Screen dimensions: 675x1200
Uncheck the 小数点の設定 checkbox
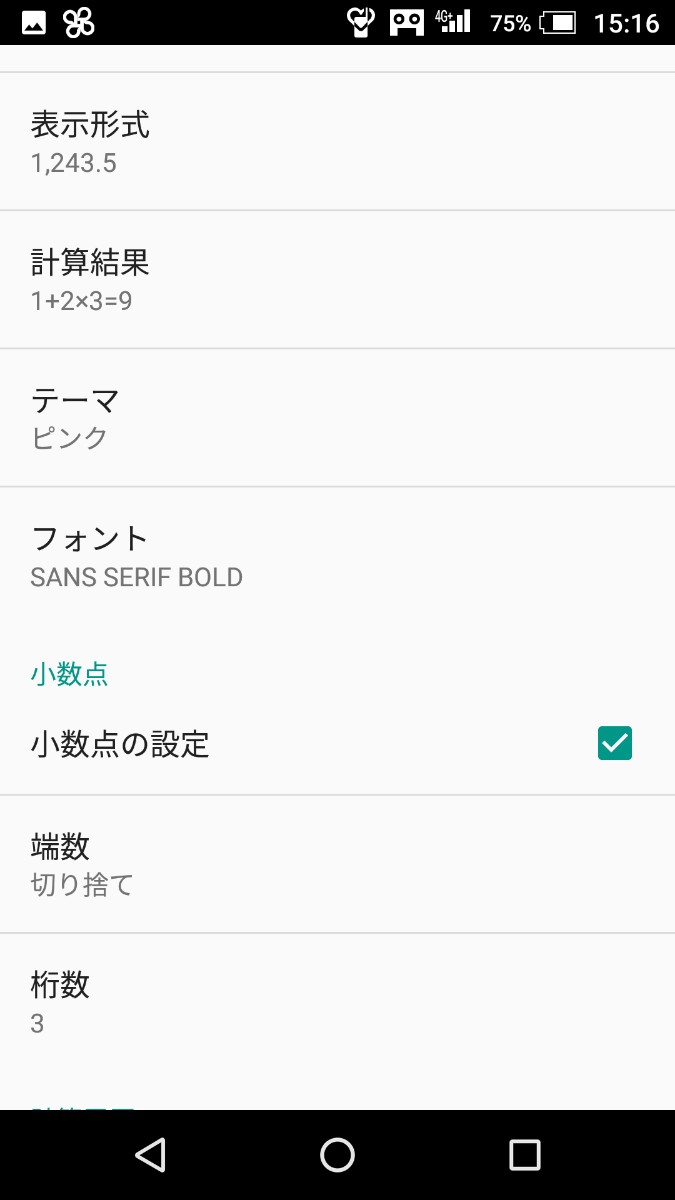614,743
